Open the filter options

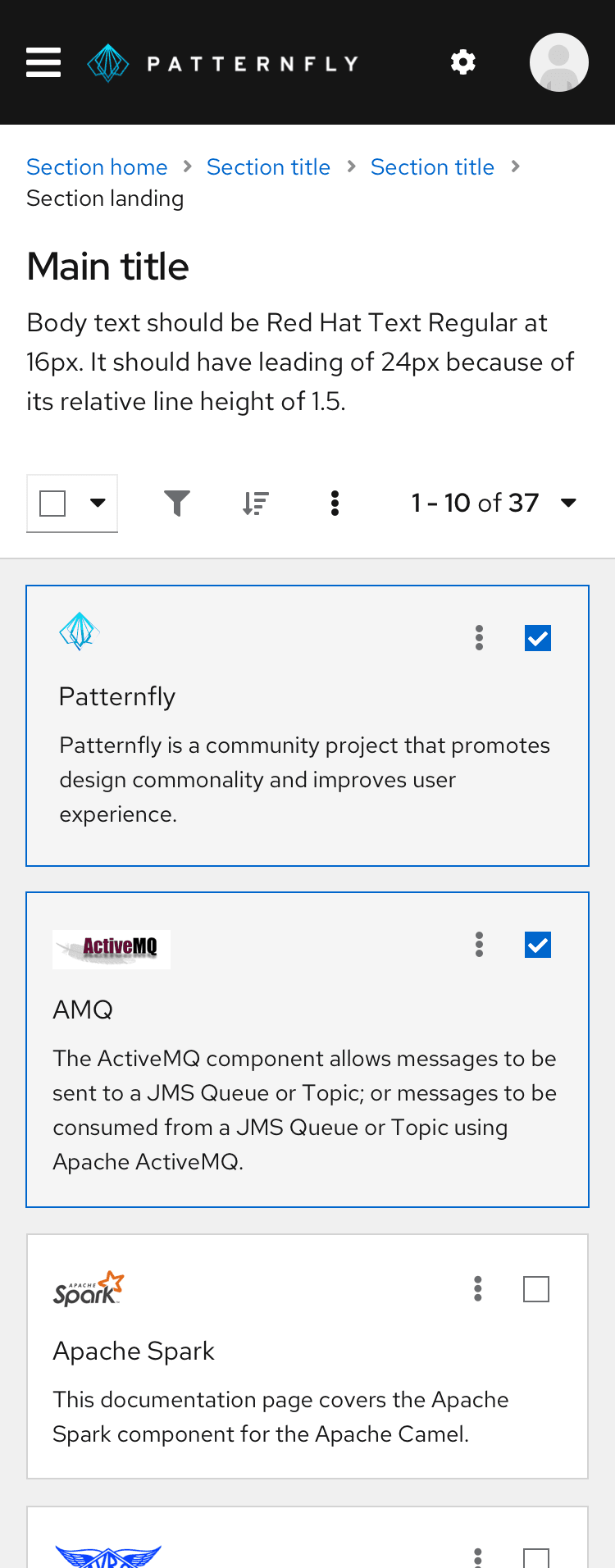[177, 503]
